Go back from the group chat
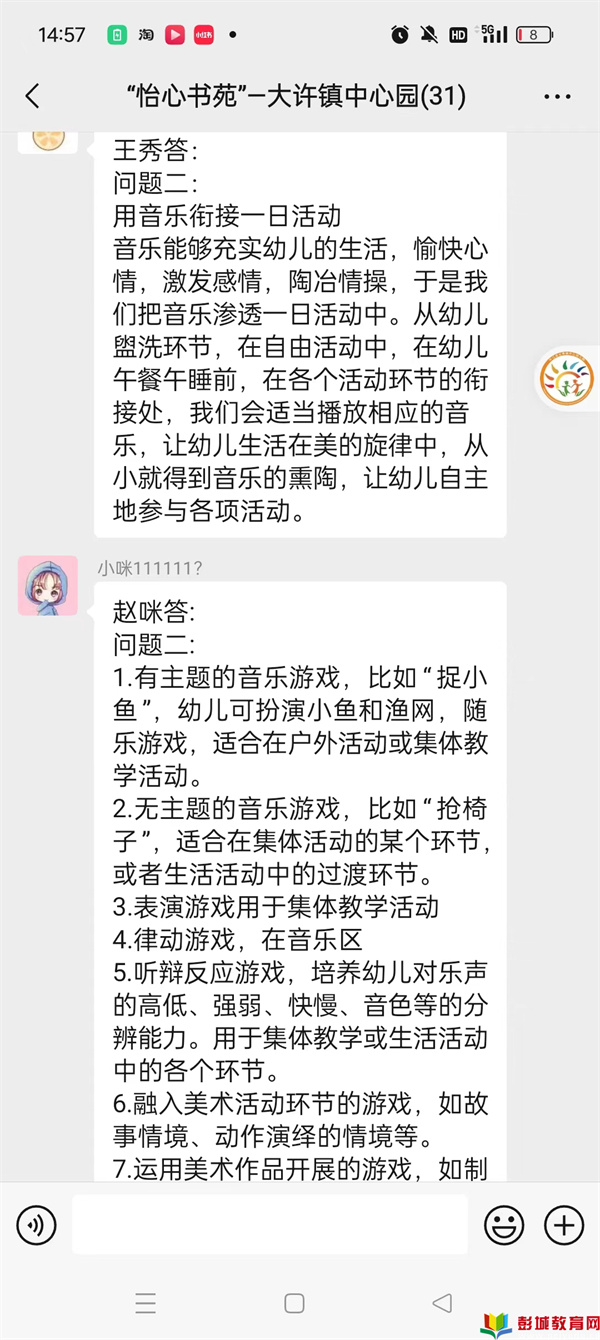The width and height of the screenshot is (600, 1340). 33,96
